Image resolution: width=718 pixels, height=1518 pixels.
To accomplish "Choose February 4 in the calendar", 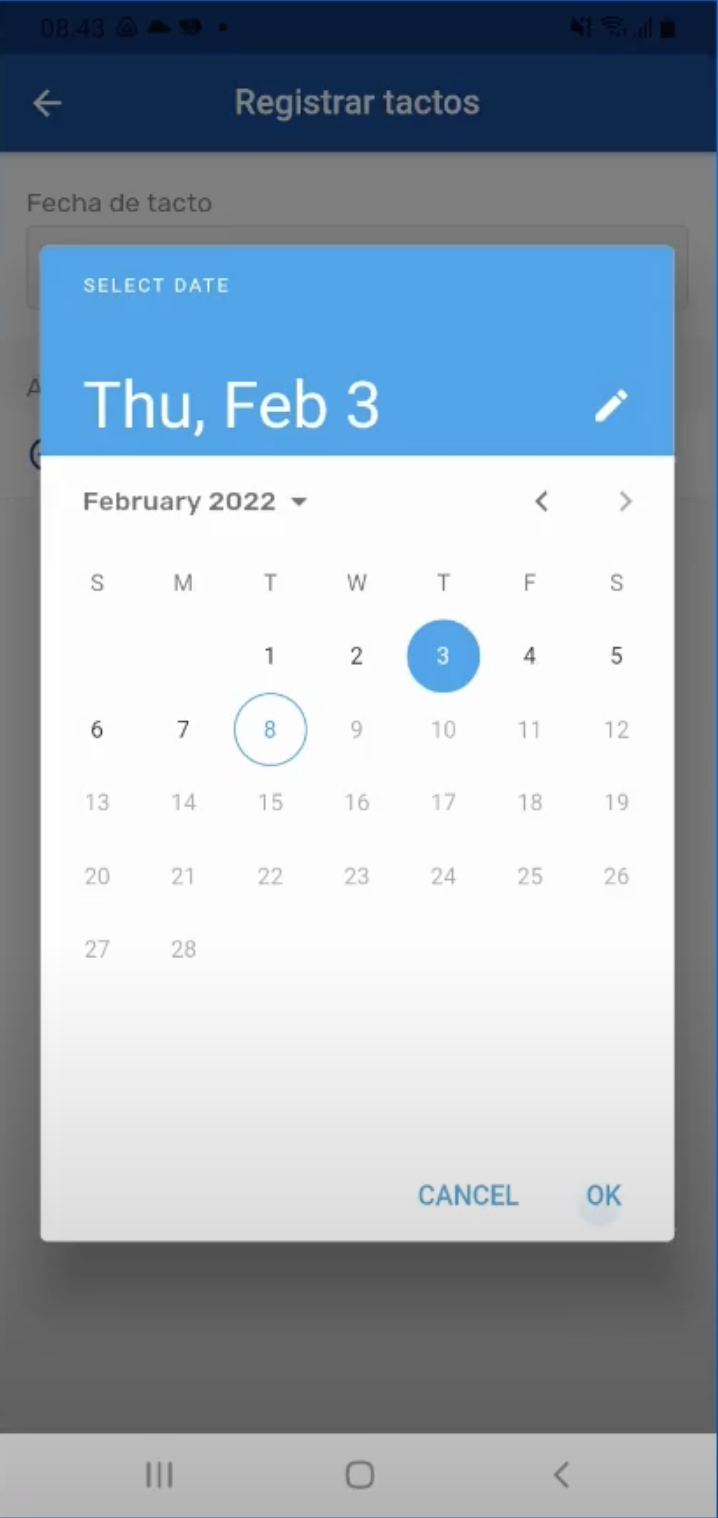I will tap(529, 656).
